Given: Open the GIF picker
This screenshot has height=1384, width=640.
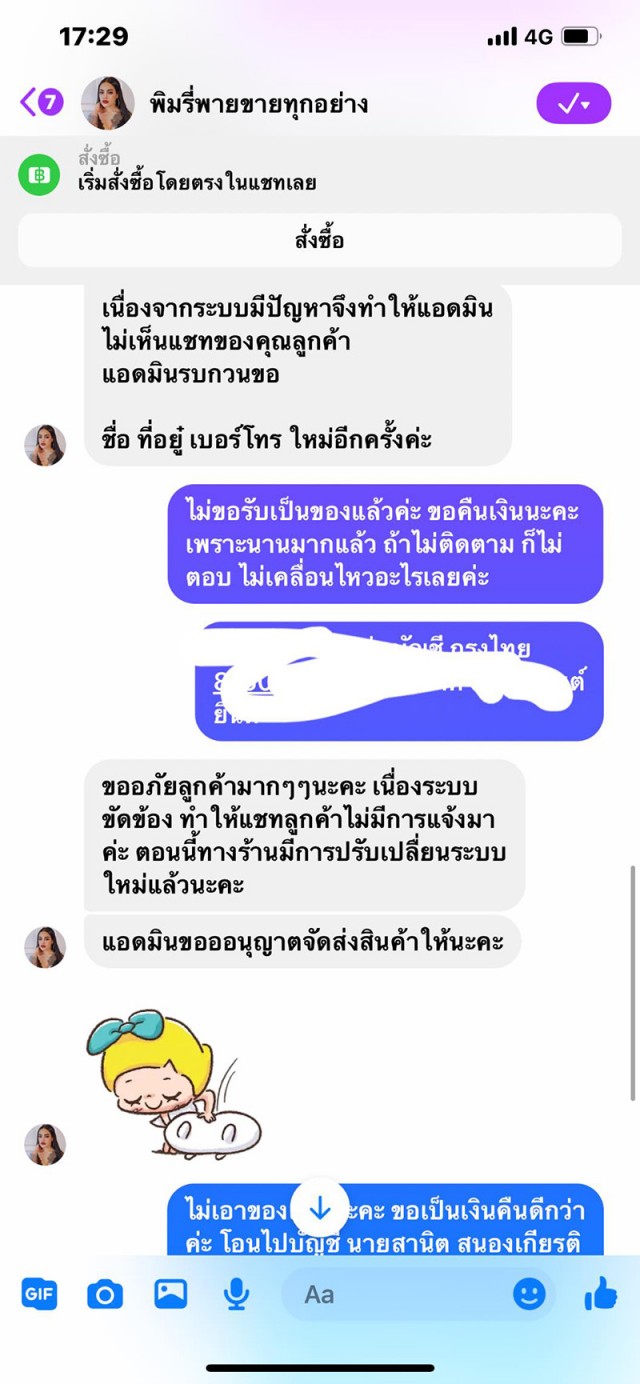Looking at the screenshot, I should coord(39,1295).
